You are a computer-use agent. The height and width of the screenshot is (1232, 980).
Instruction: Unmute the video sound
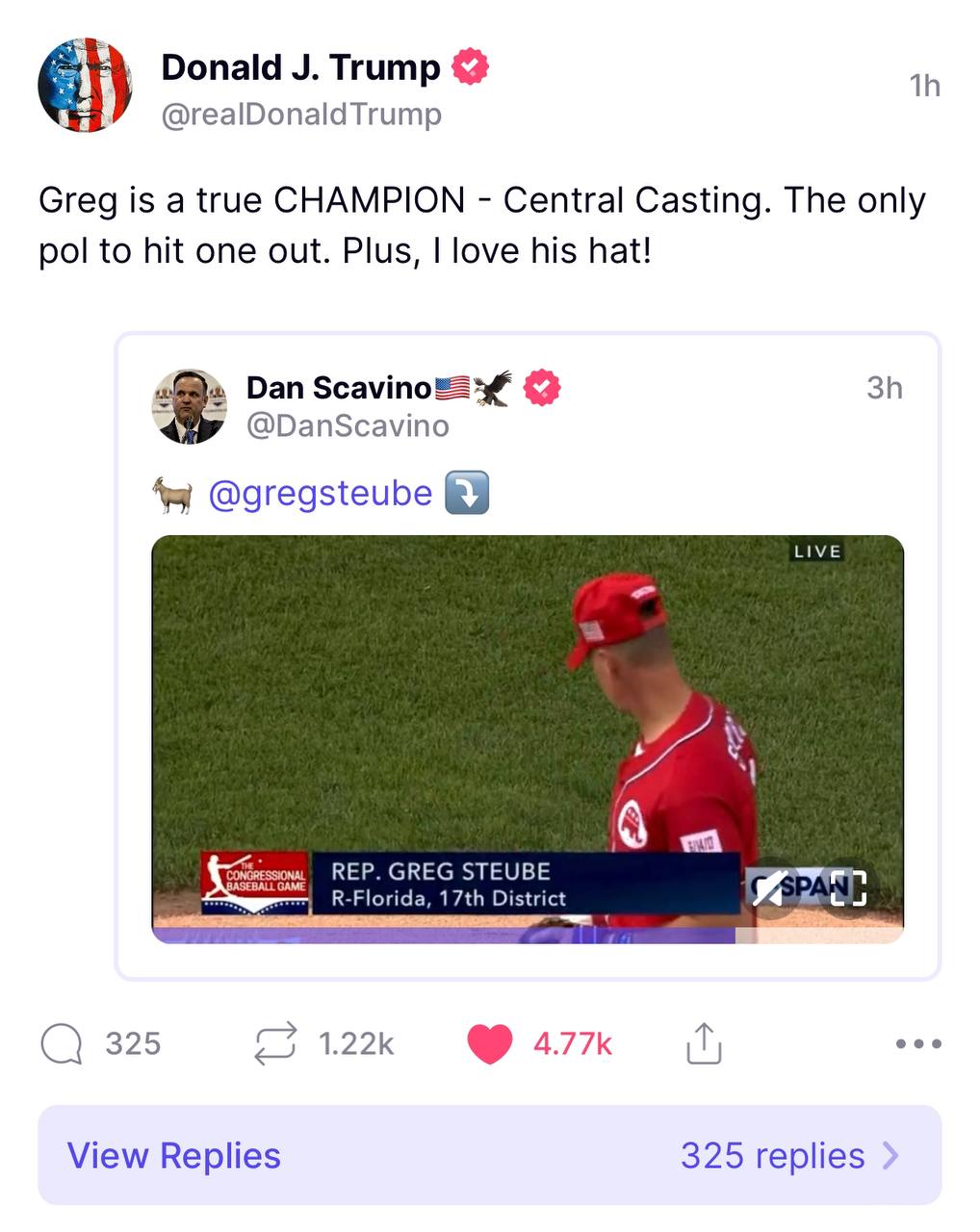tap(770, 887)
